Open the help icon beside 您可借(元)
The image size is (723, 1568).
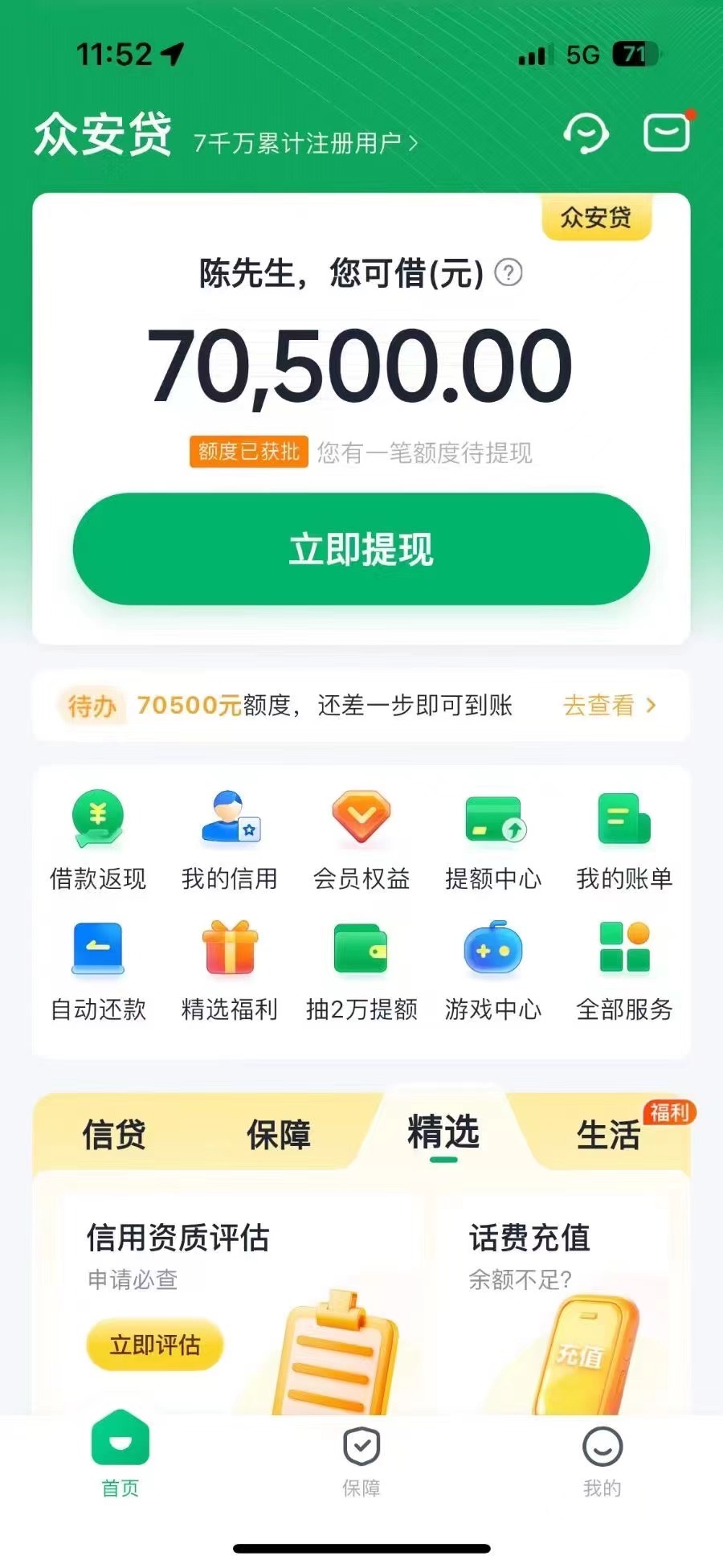[x=508, y=273]
